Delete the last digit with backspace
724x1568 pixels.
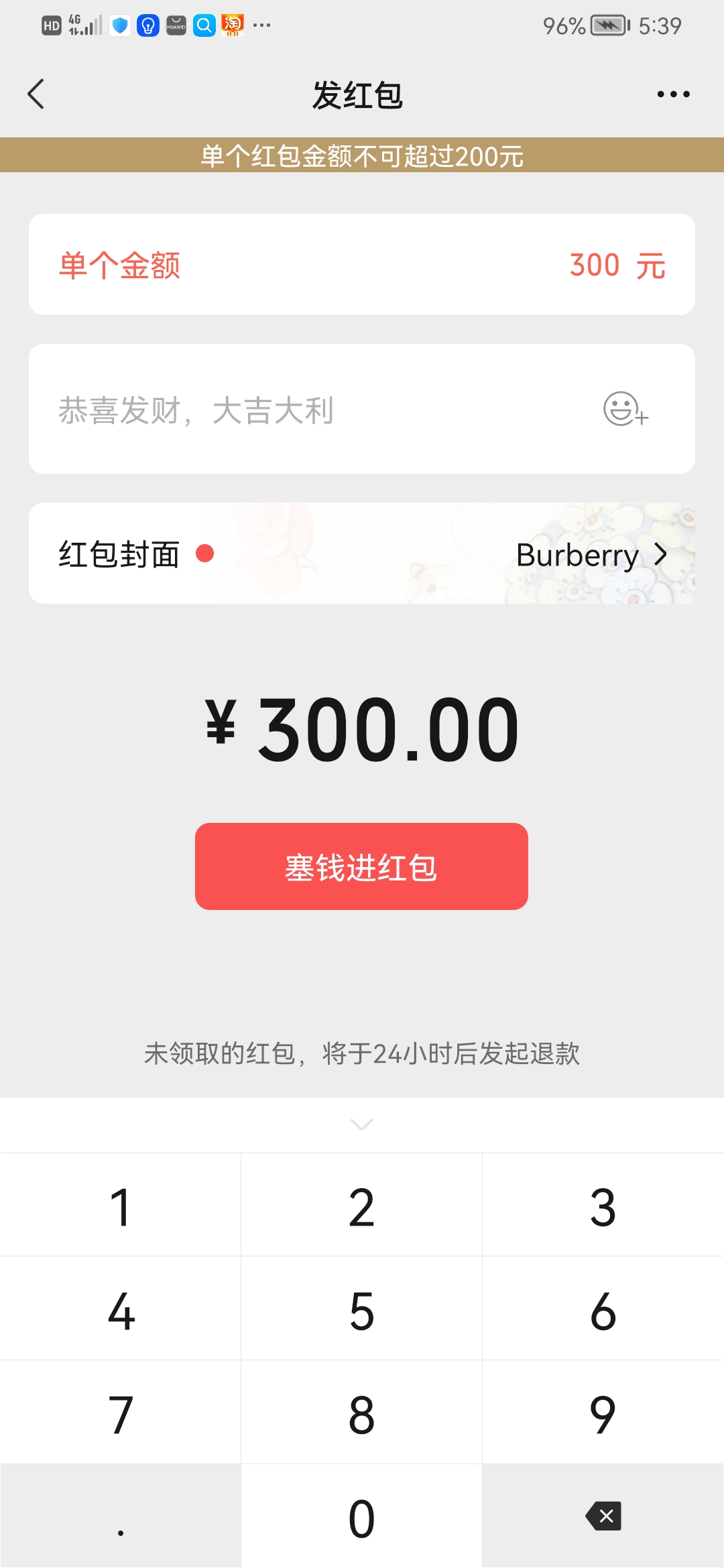603,1517
